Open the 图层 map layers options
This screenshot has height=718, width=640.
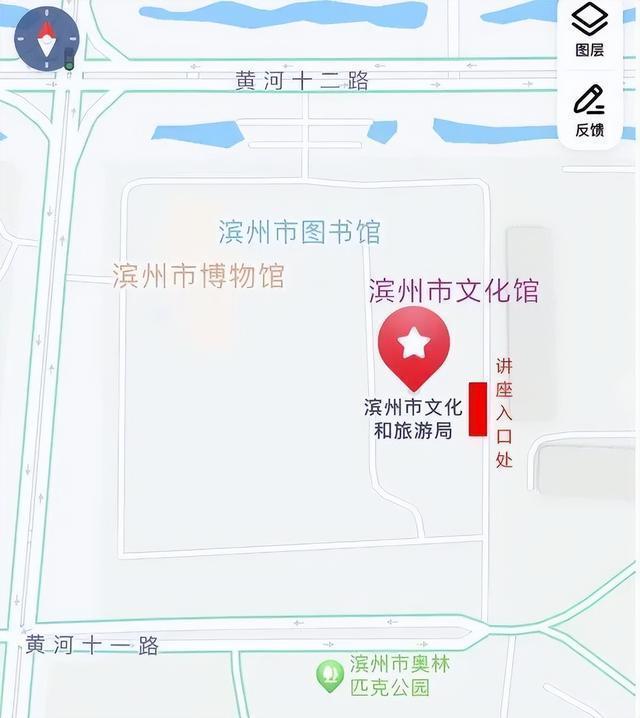click(x=590, y=28)
